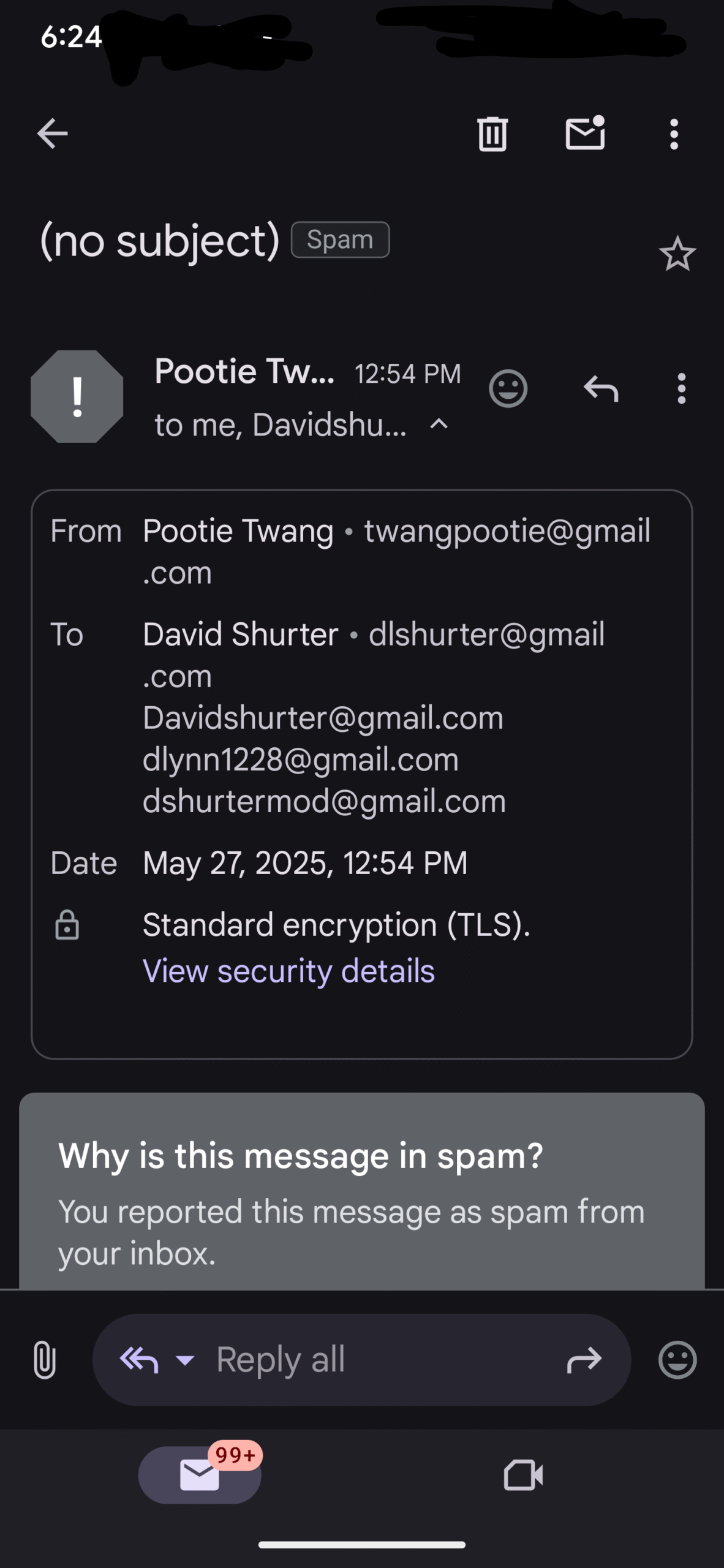724x1568 pixels.
Task: Switch to the Mail tab
Action: (200, 1475)
